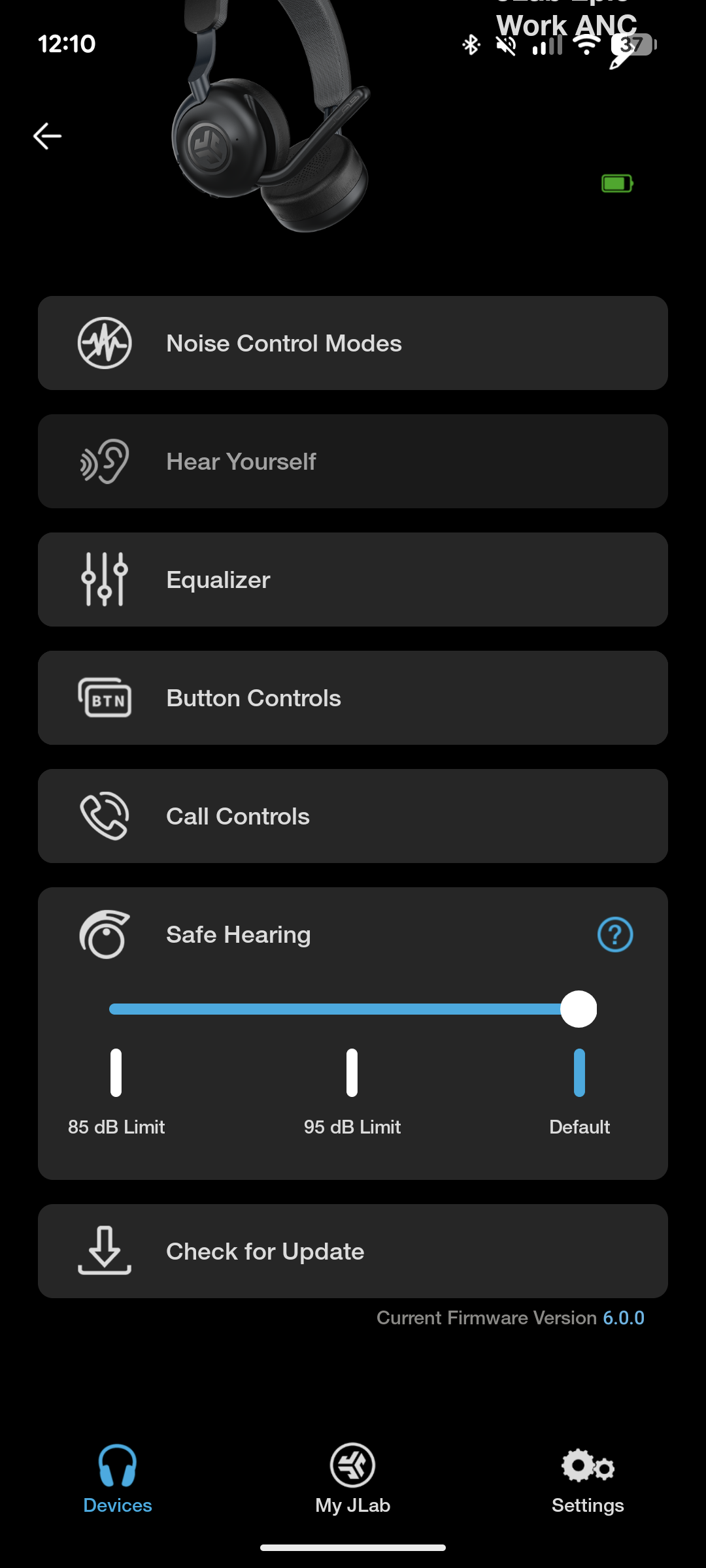Switch to the Devices tab
The height and width of the screenshot is (1568, 706).
point(118,1478)
